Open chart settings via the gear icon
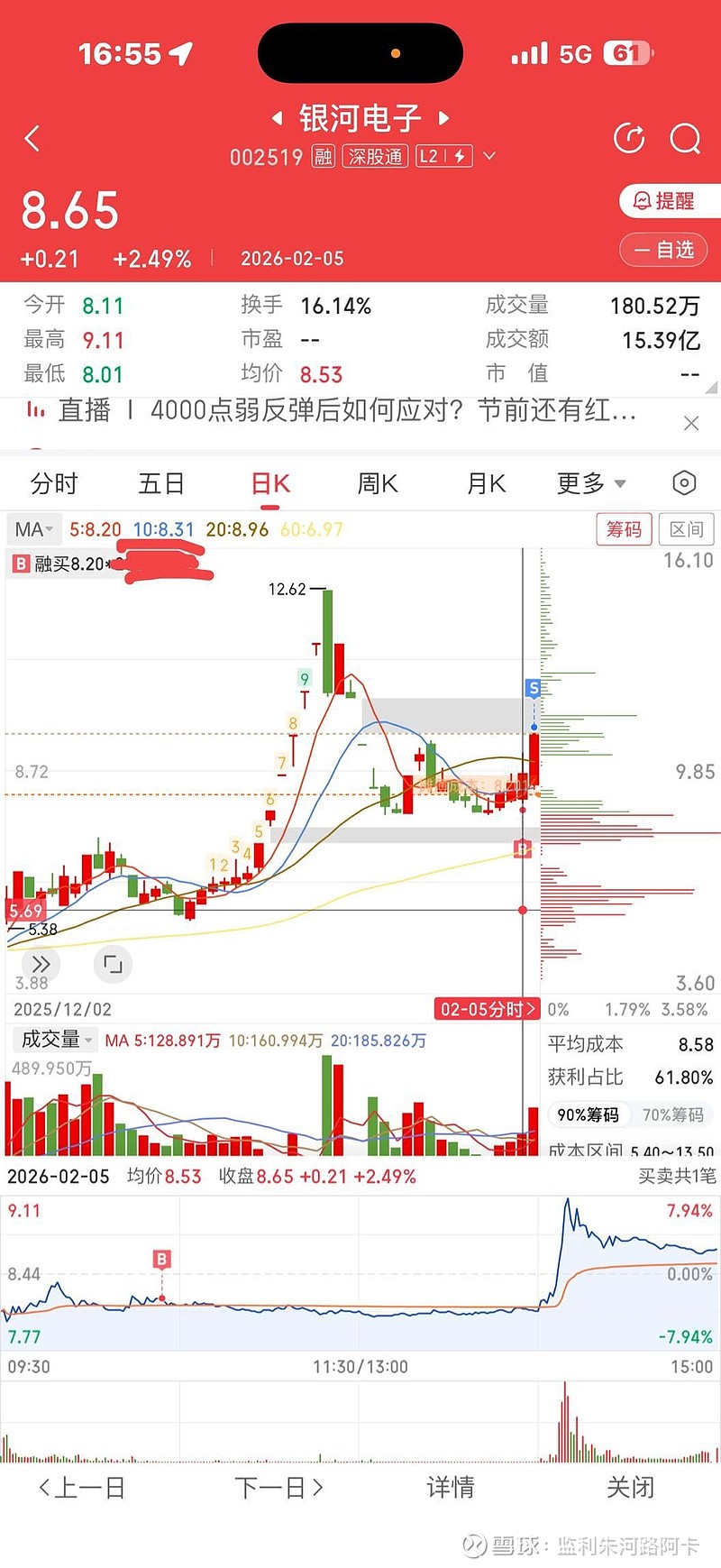The height and width of the screenshot is (1568, 721). tap(683, 483)
